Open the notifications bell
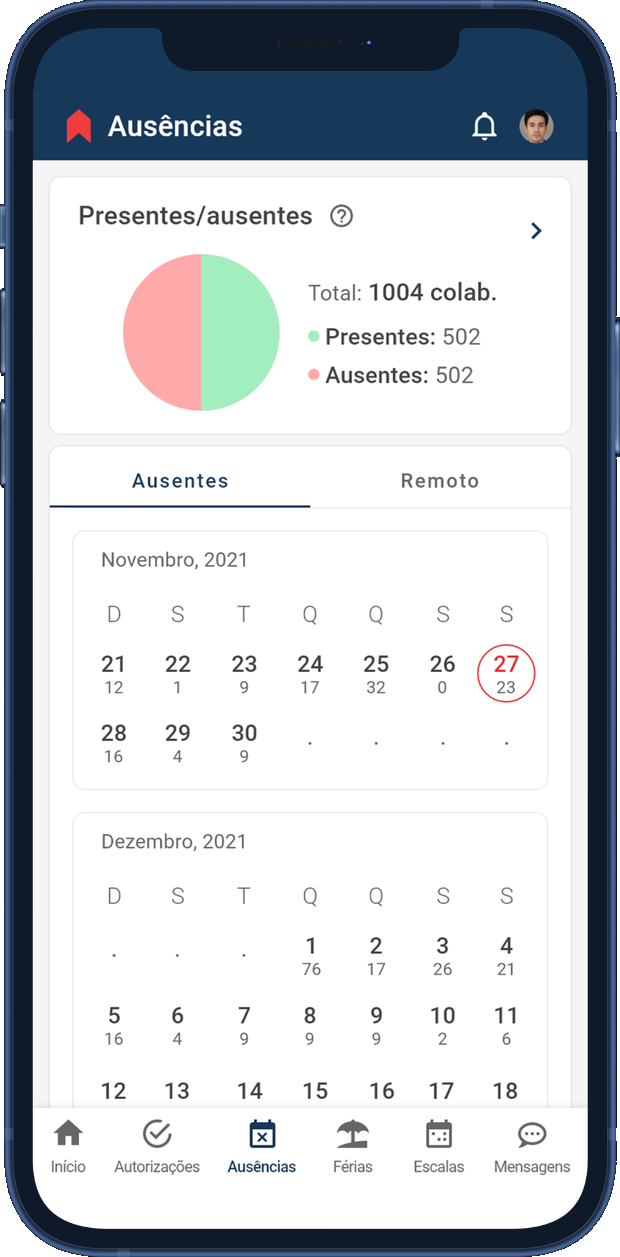 click(x=484, y=127)
